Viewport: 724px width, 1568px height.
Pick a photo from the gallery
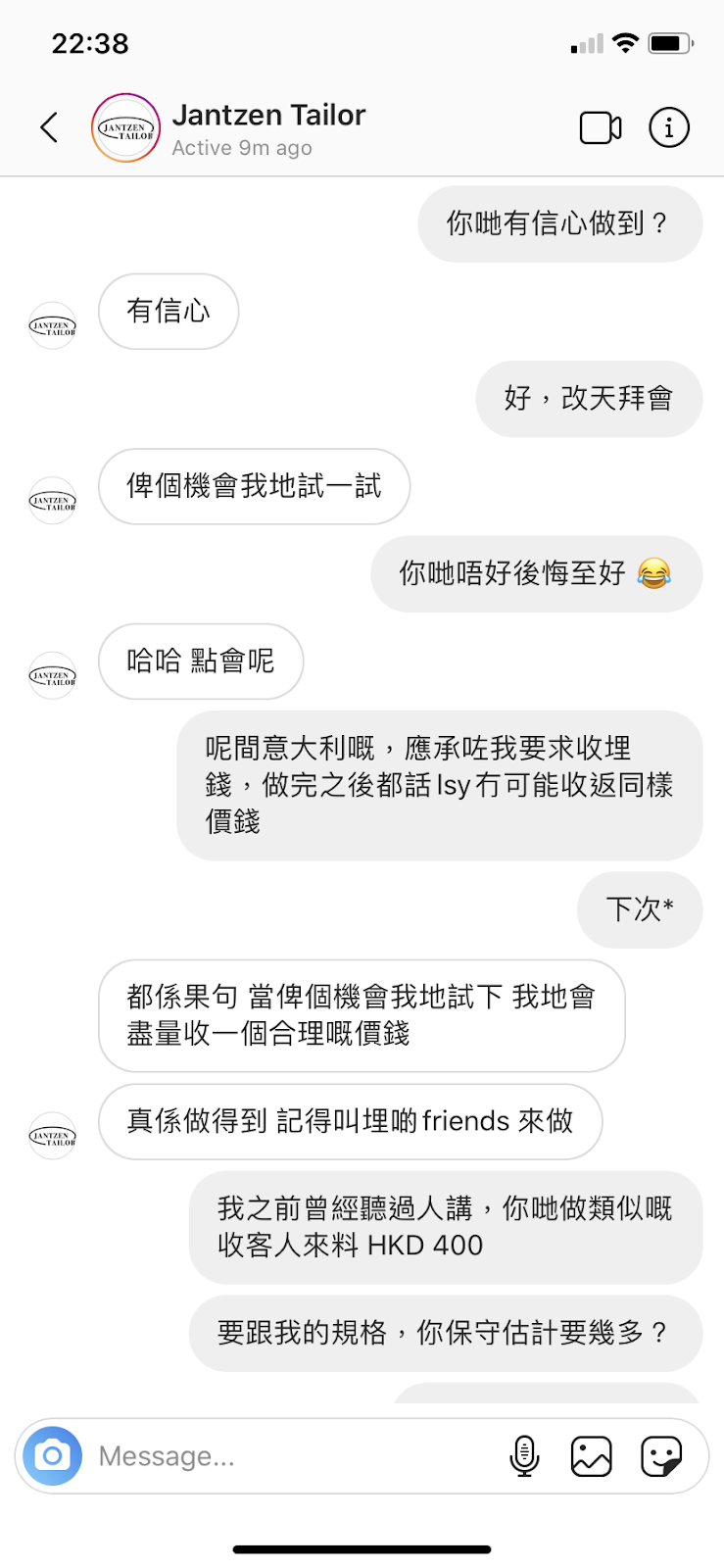pyautogui.click(x=592, y=1456)
